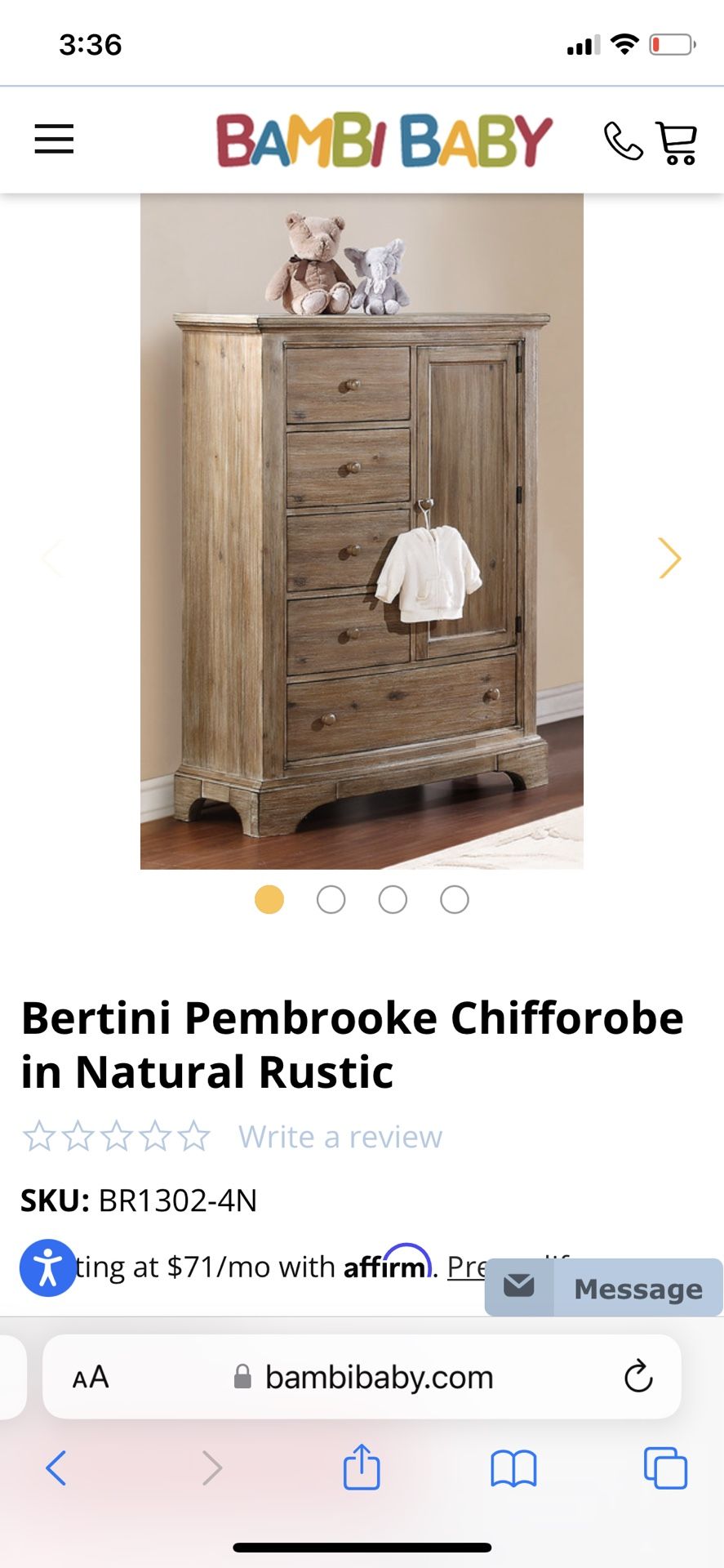Go back to previous page in Safari
The width and height of the screenshot is (724, 1568).
(54, 1466)
